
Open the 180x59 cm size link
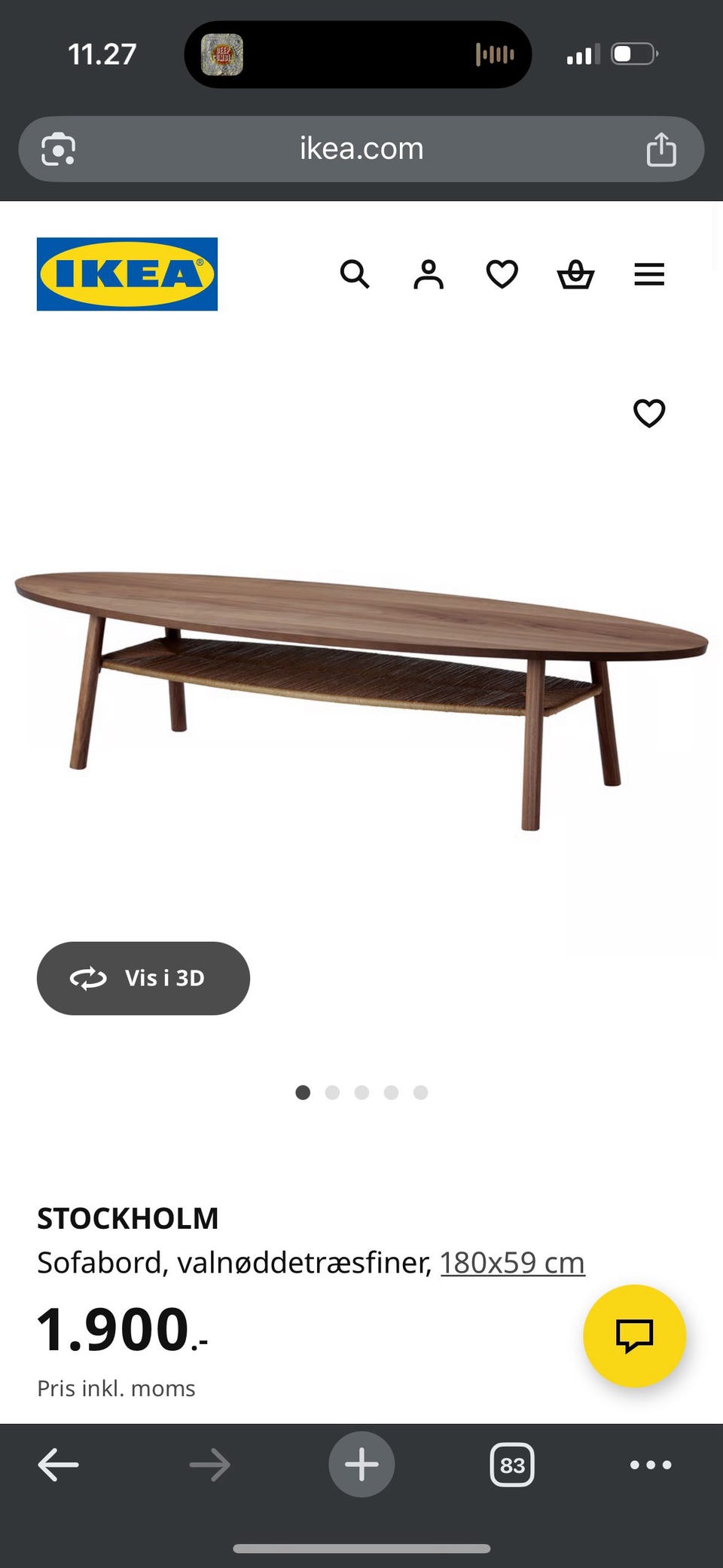click(x=512, y=1263)
